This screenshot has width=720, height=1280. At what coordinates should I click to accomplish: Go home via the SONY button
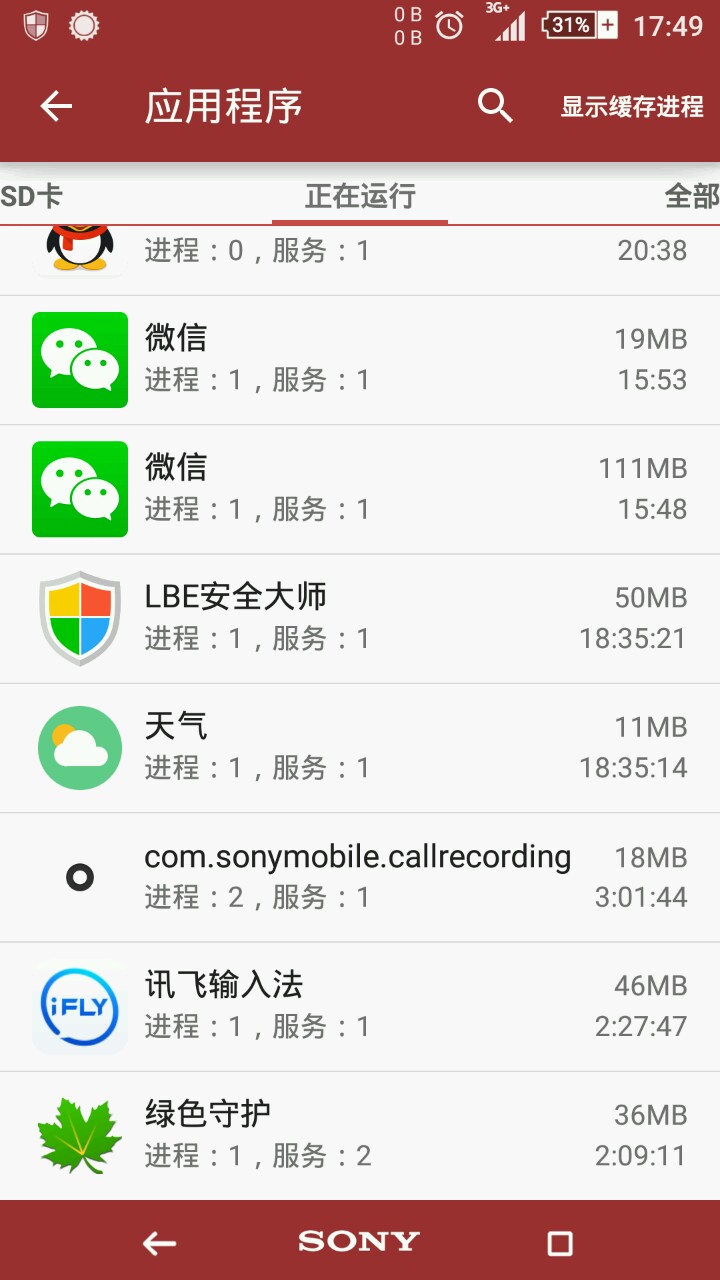point(359,1242)
